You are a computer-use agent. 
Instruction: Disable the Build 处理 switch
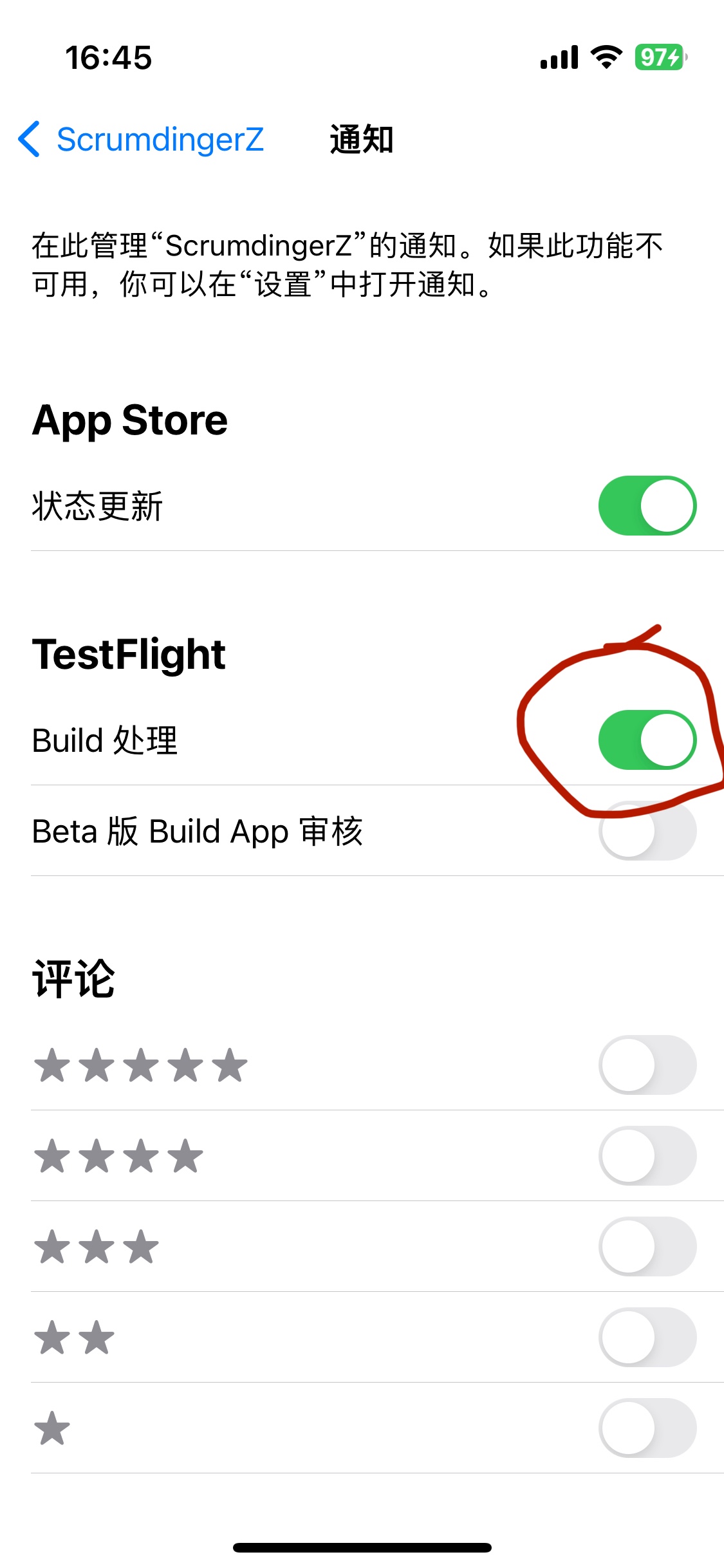coord(647,740)
